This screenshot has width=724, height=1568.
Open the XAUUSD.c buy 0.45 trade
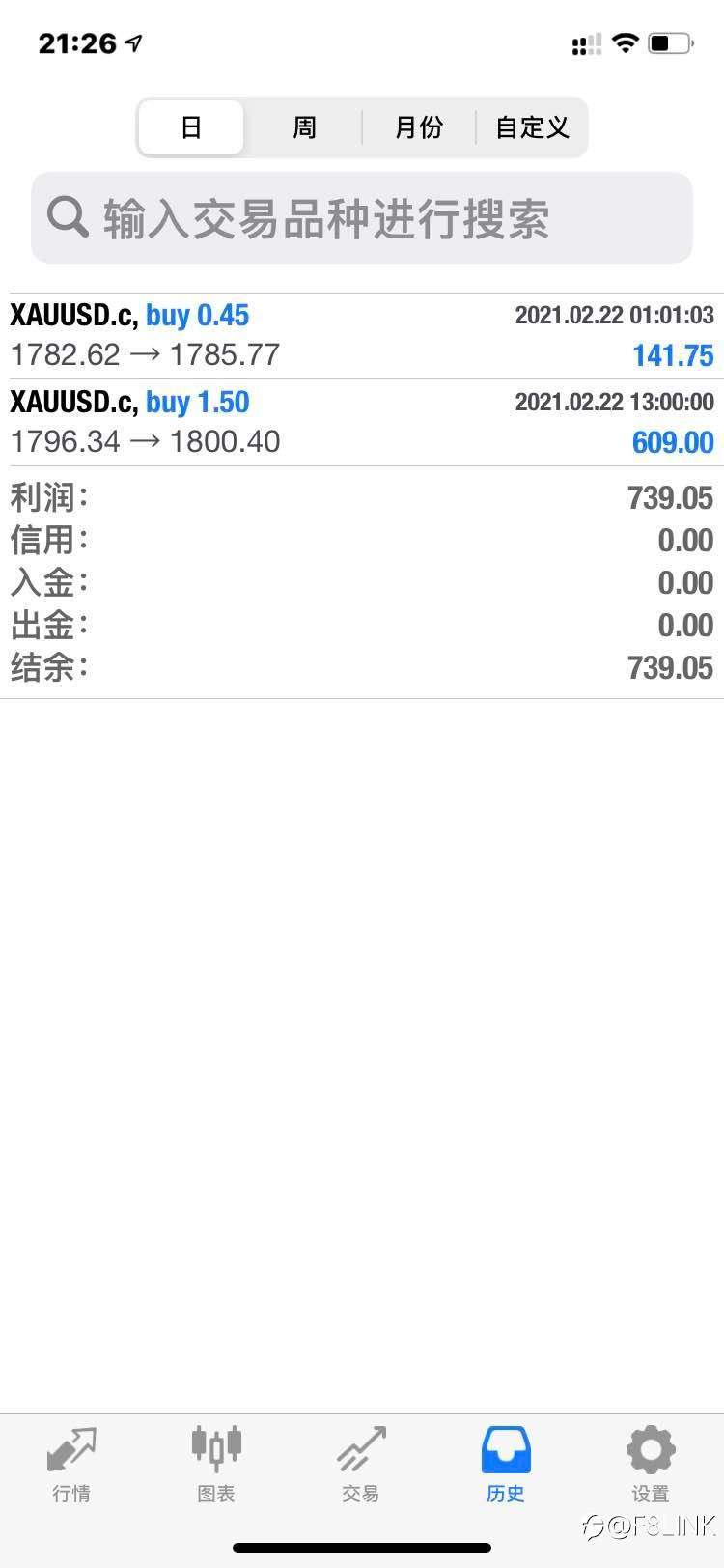point(362,336)
